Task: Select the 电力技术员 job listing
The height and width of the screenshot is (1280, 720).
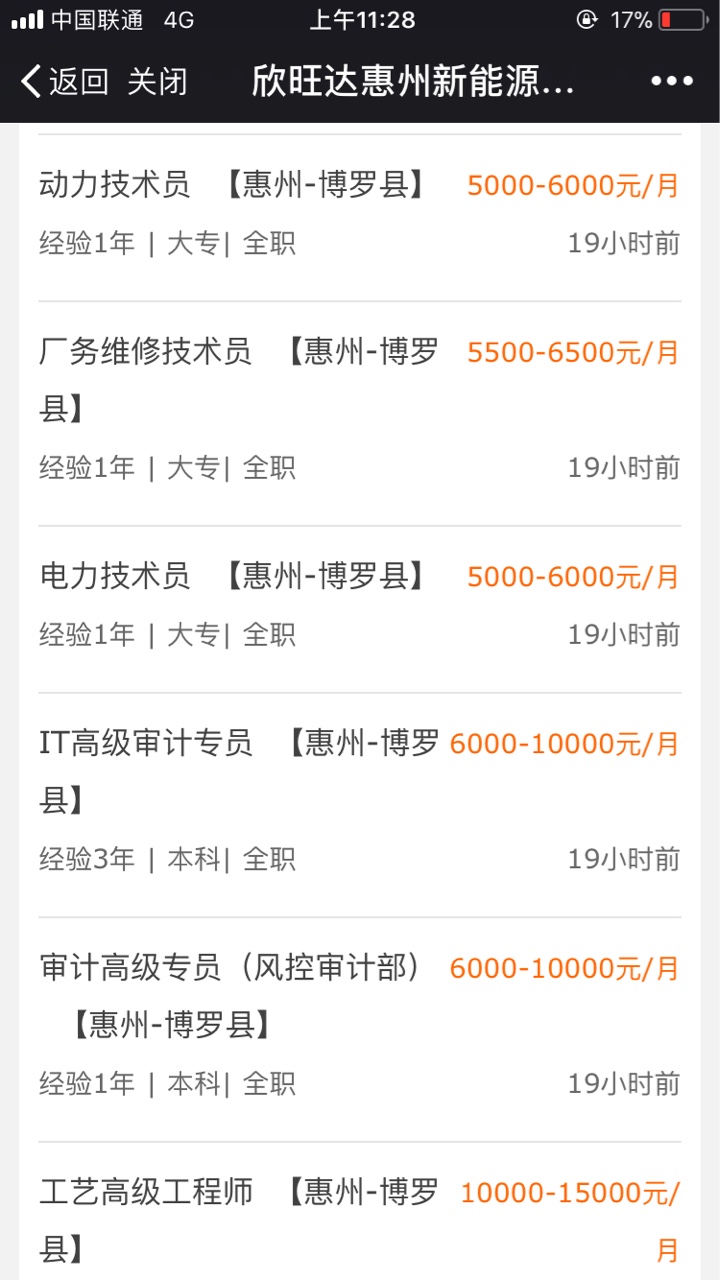Action: (115, 576)
